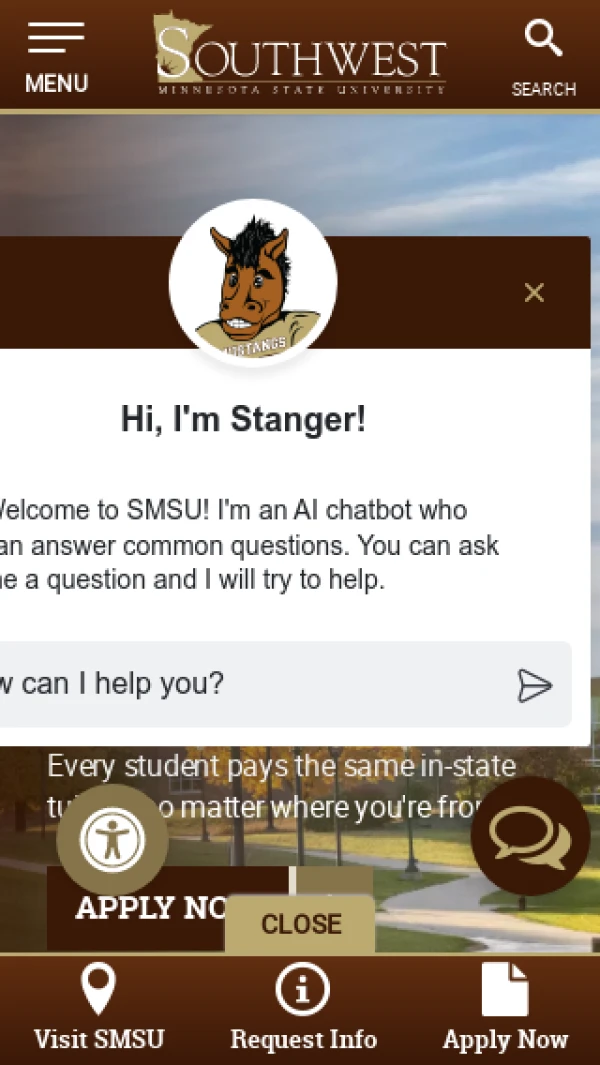Close the Stanger chatbot popup
This screenshot has width=600, height=1065.
tap(534, 293)
